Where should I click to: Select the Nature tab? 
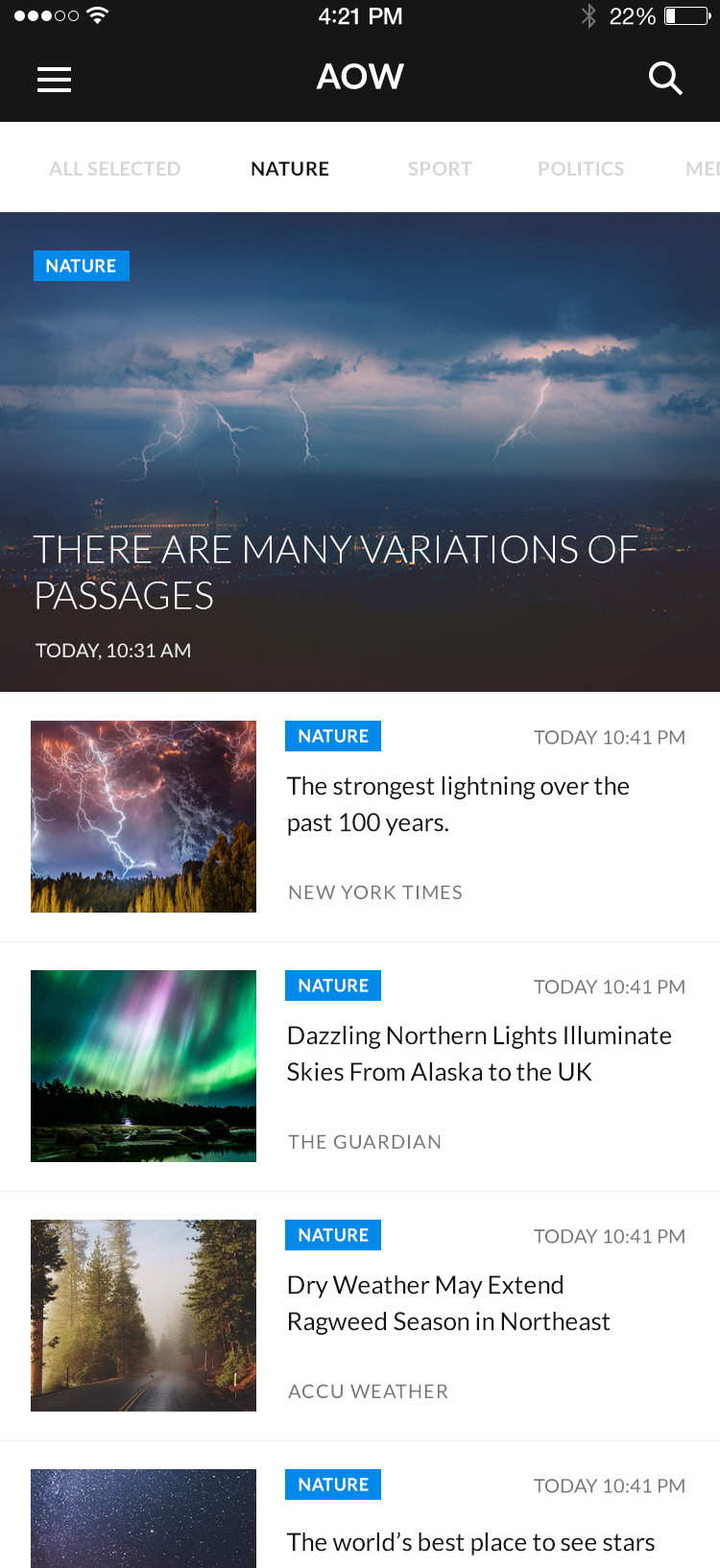click(x=290, y=169)
